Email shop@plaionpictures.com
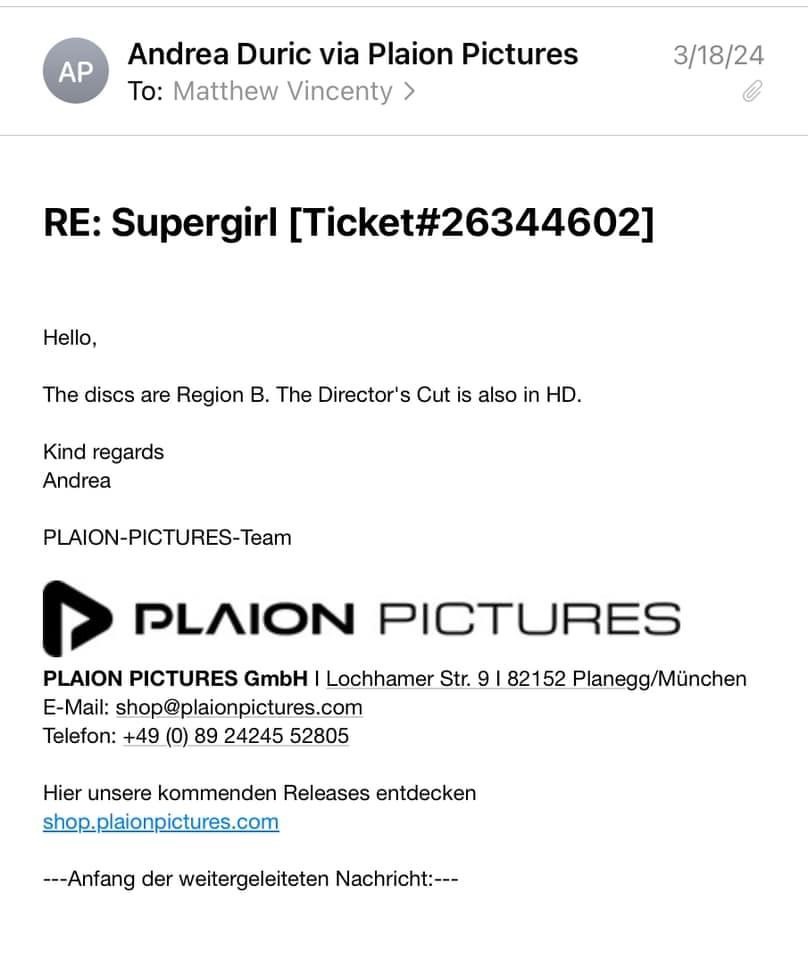This screenshot has height=960, width=808. pos(238,708)
